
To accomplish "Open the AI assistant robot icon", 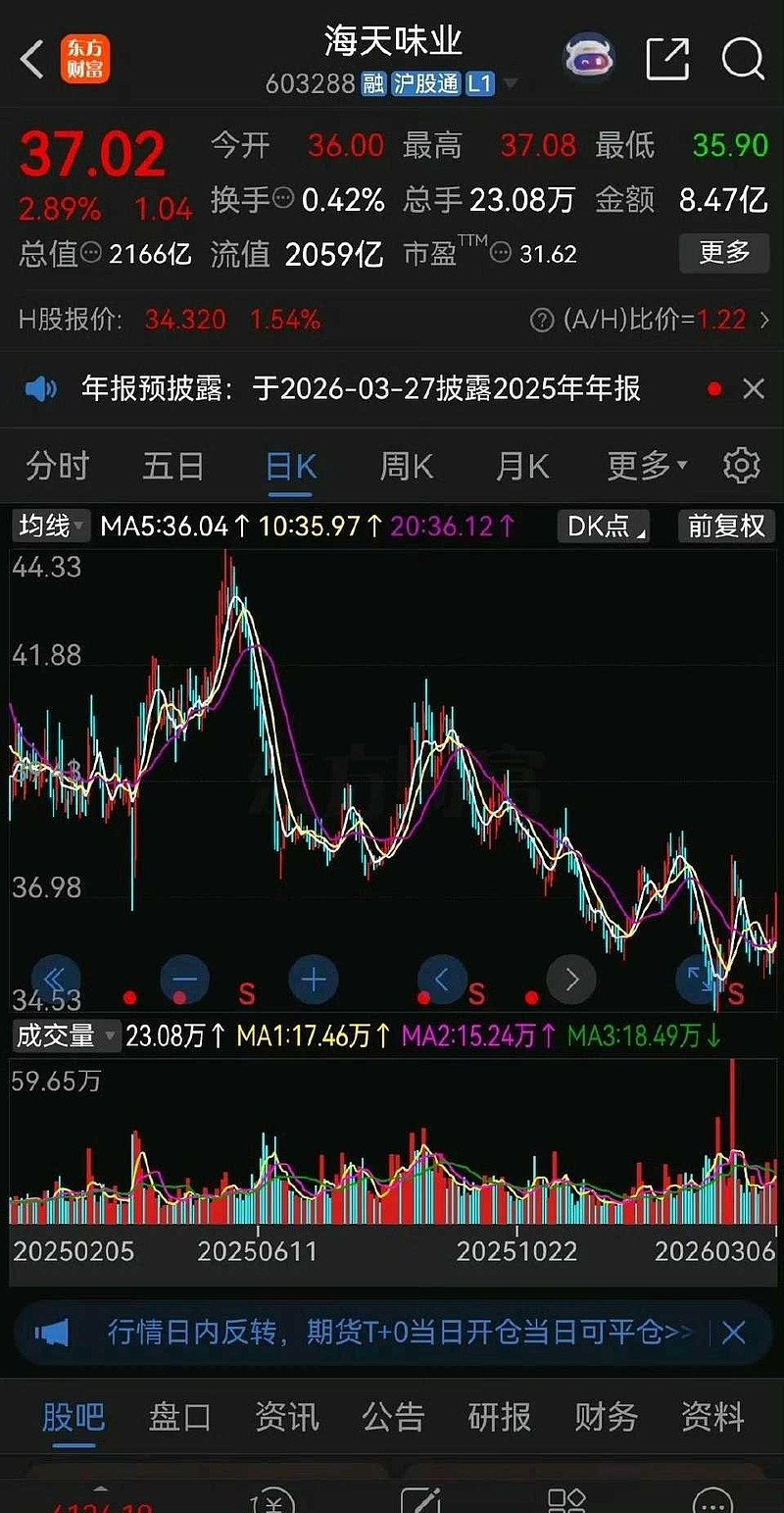I will click(x=588, y=59).
